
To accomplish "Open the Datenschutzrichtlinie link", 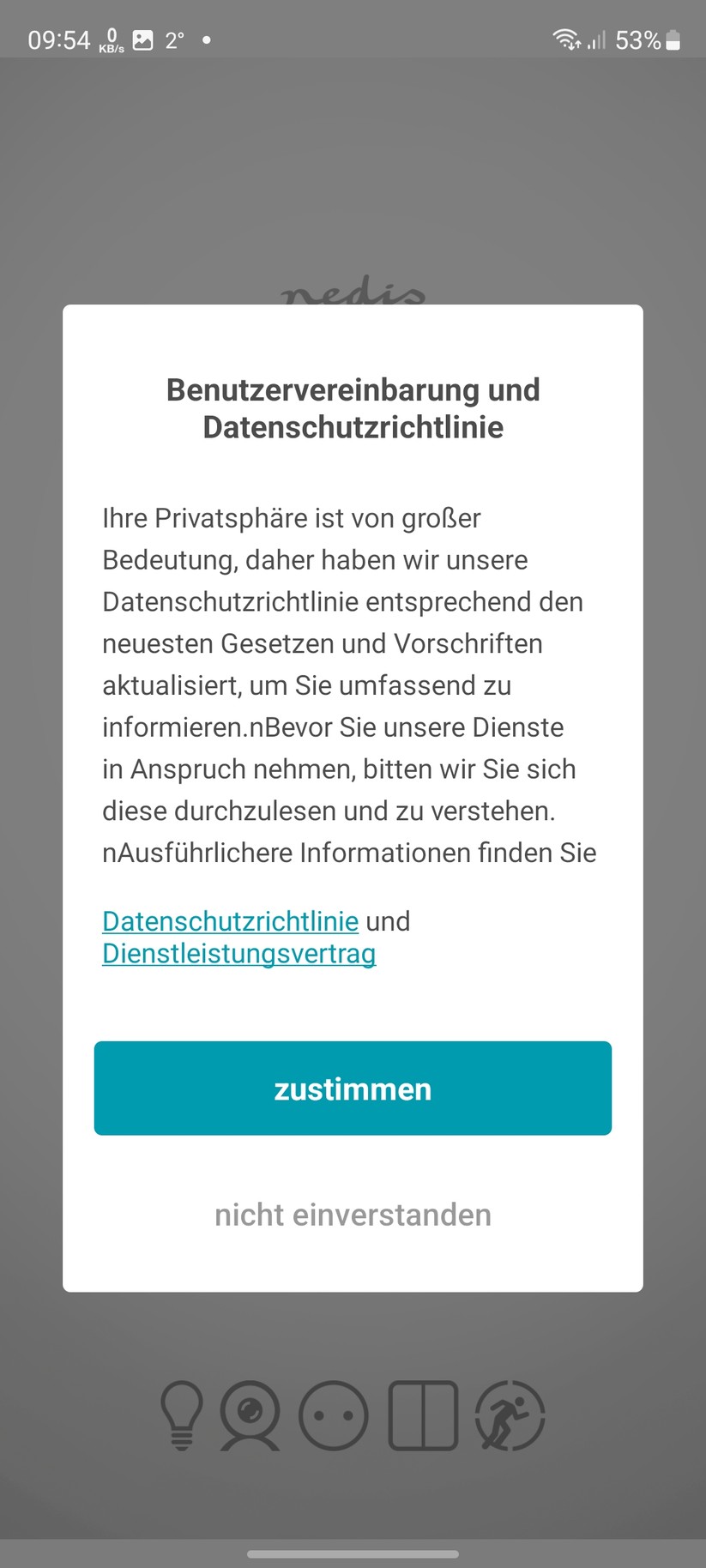I will pyautogui.click(x=230, y=920).
